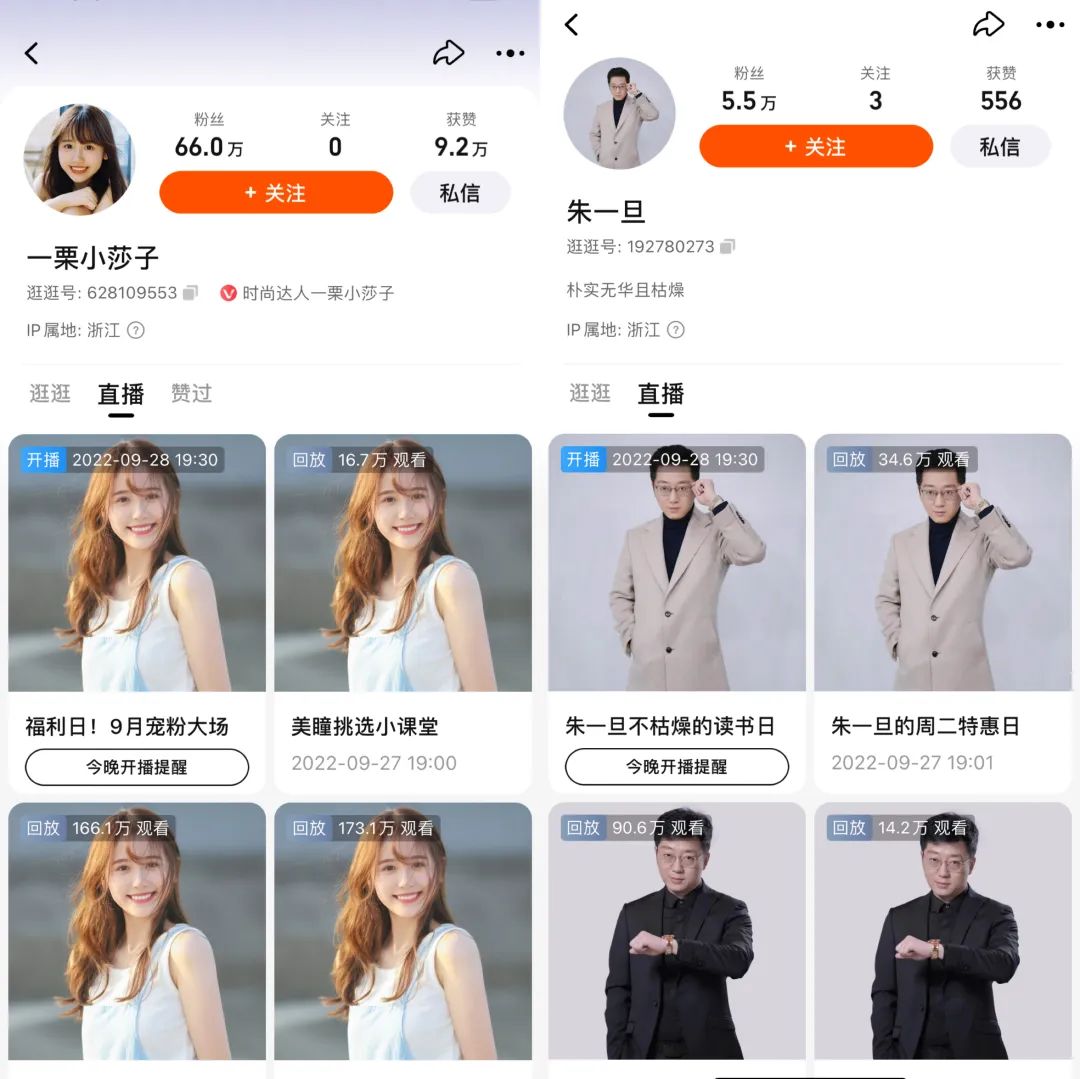Message 朱一旦 using the 私信 button
This screenshot has width=1080, height=1079.
tap(999, 147)
